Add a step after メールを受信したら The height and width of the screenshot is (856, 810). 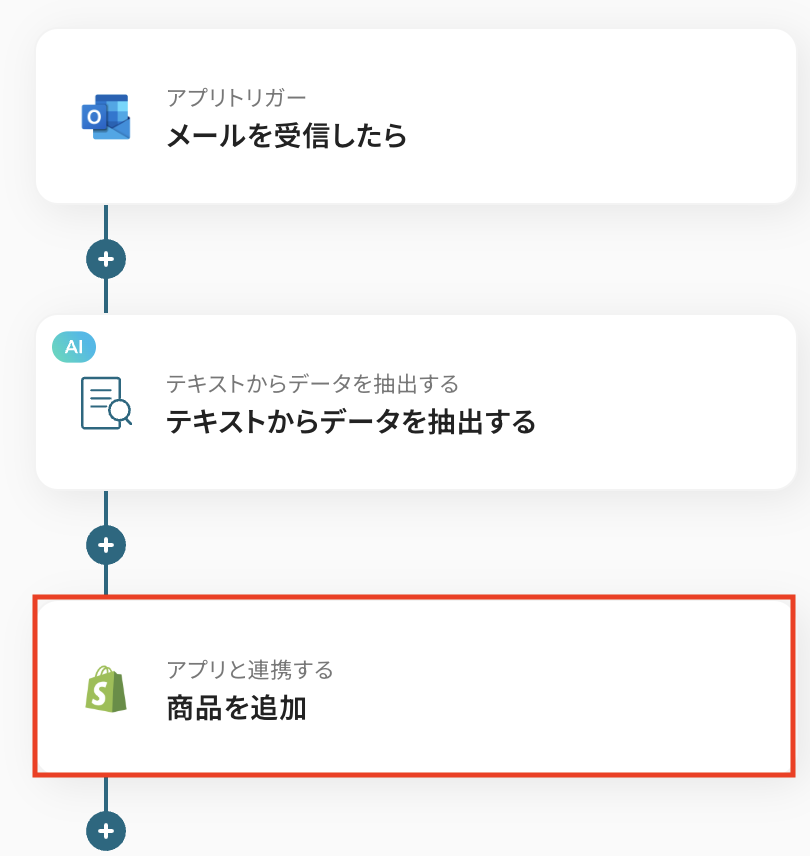tap(106, 259)
